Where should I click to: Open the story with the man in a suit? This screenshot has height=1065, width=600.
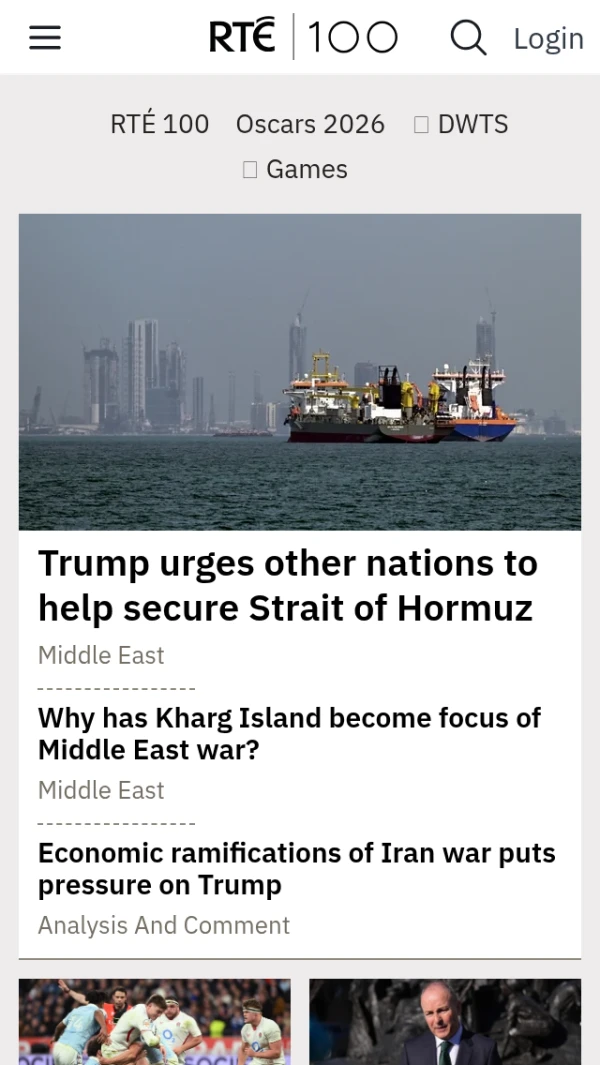(445, 1021)
